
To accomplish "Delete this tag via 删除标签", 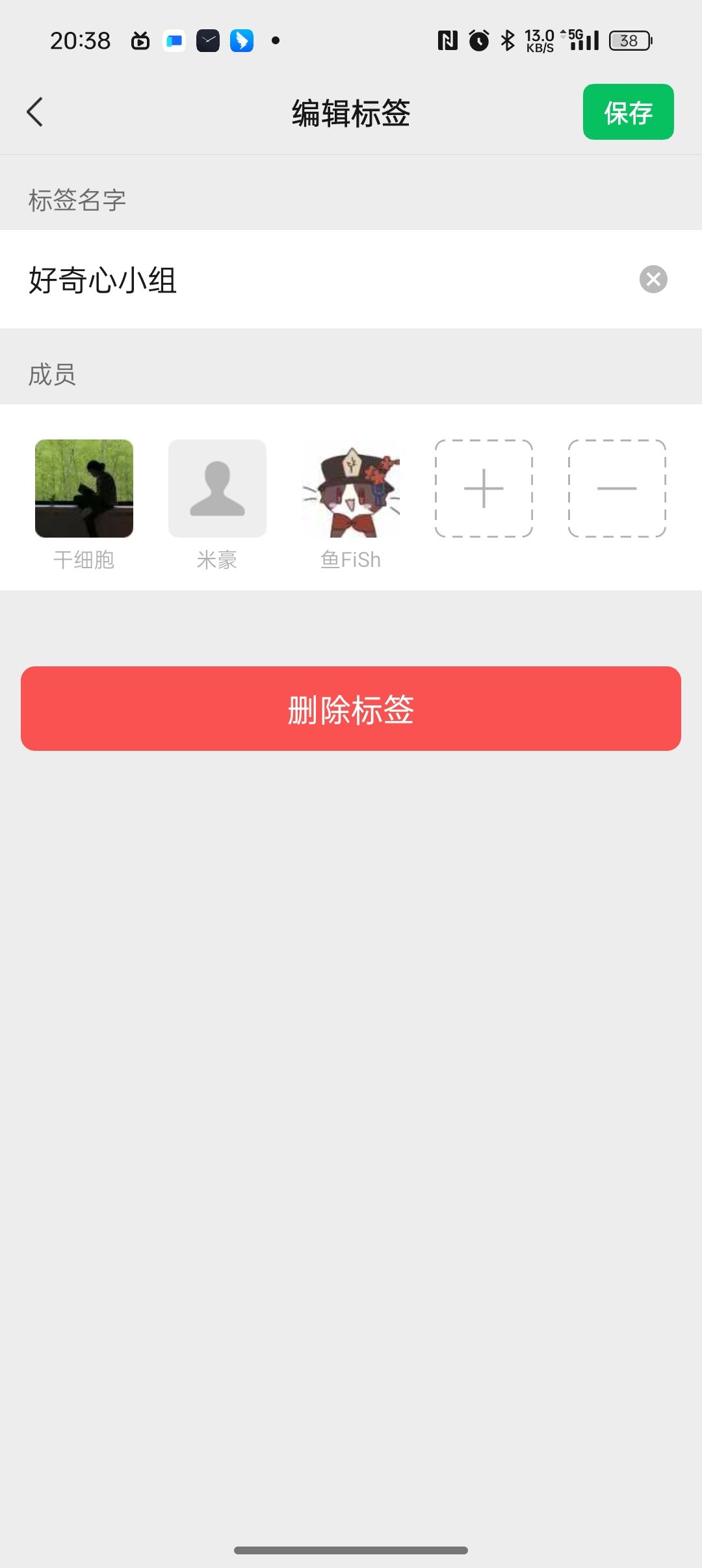I will (x=351, y=709).
